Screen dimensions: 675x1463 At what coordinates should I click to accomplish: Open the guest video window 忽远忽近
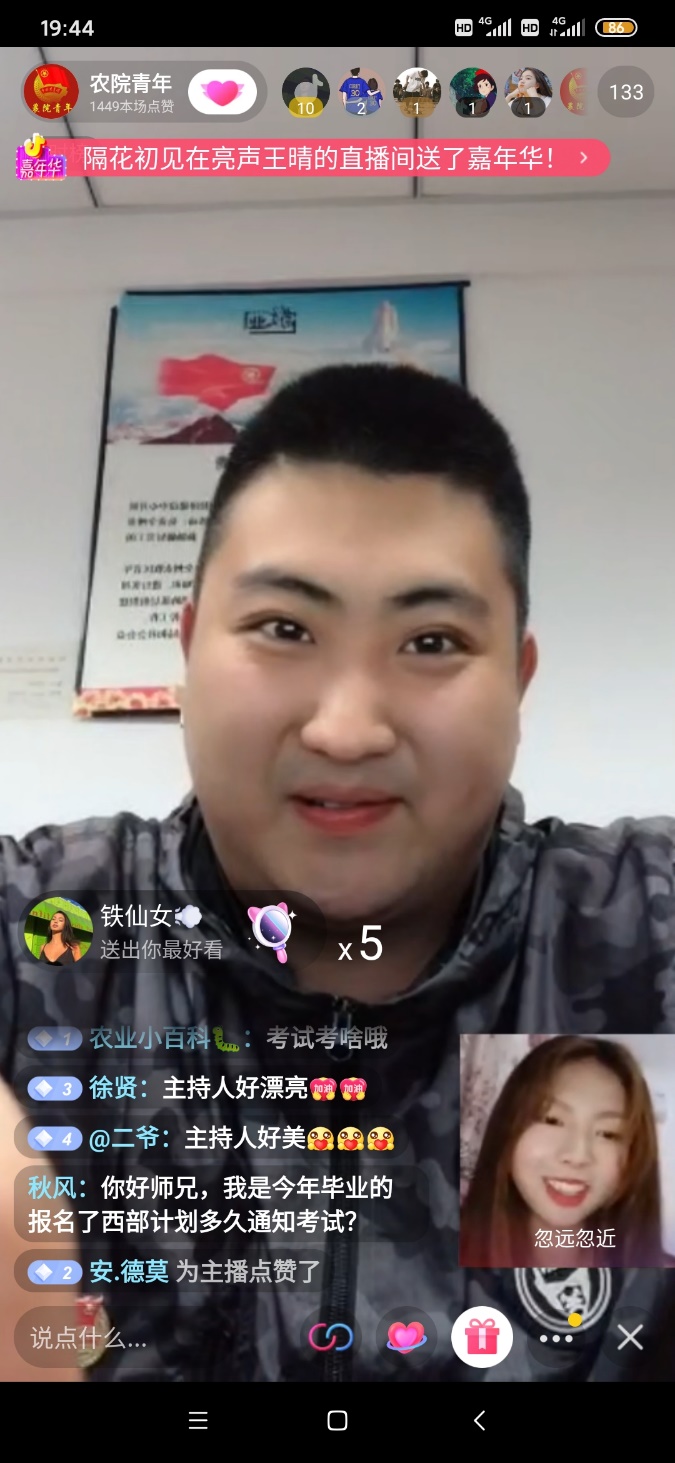(567, 1150)
